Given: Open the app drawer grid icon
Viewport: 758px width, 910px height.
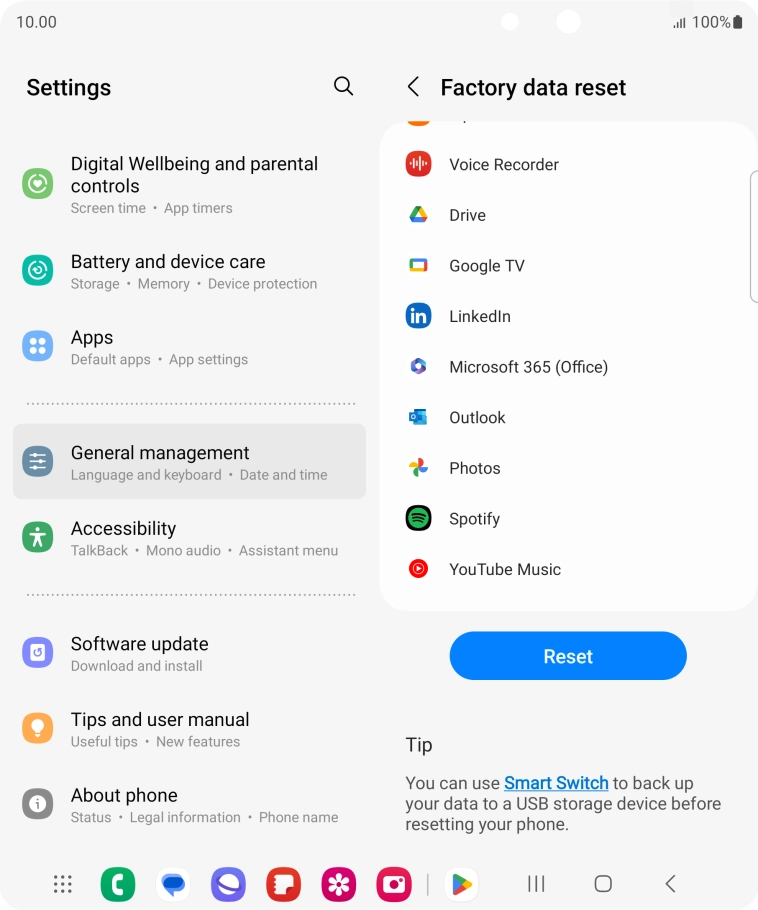Looking at the screenshot, I should pos(63,884).
